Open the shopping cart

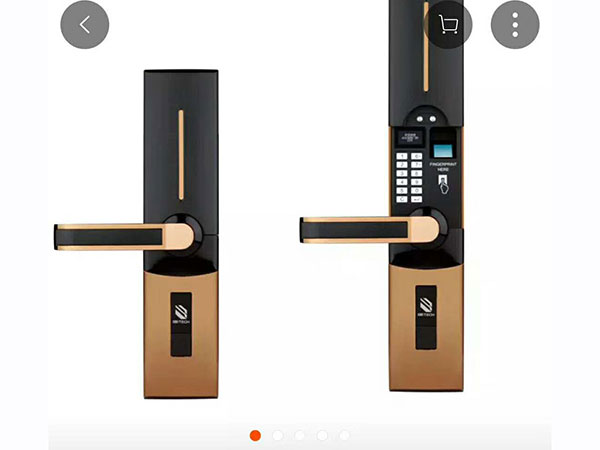447,24
